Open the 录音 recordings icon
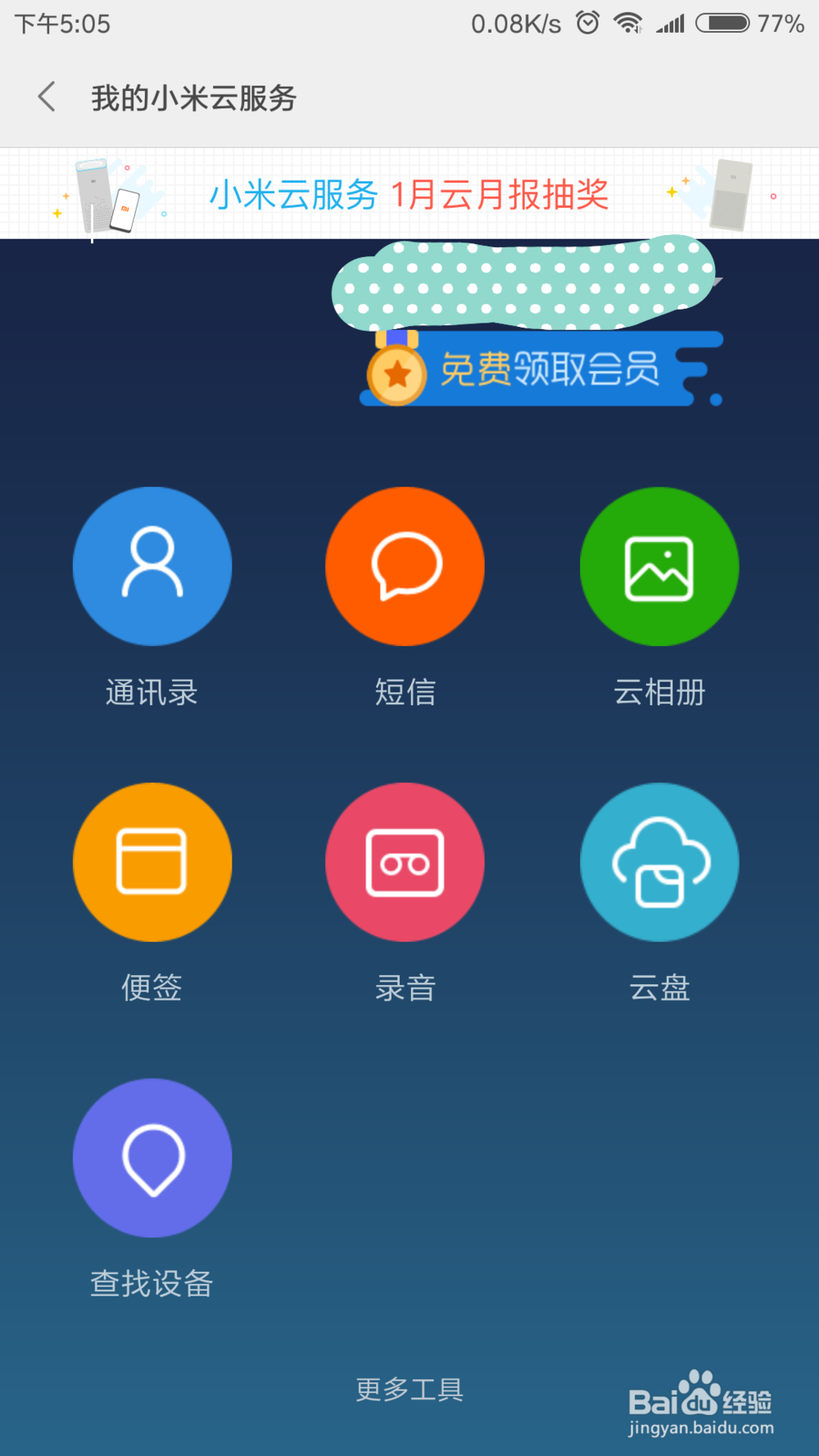 pos(405,861)
